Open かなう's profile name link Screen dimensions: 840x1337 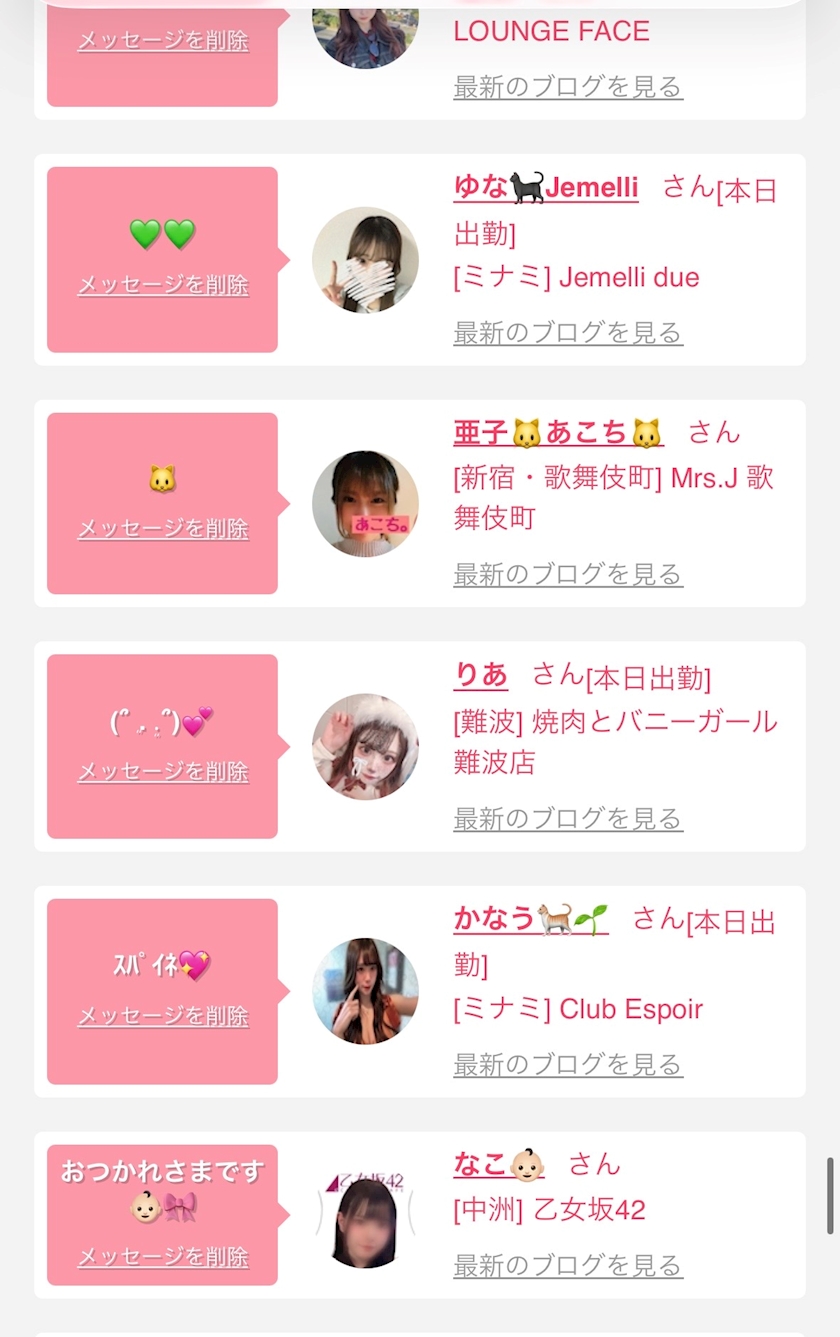pos(530,919)
